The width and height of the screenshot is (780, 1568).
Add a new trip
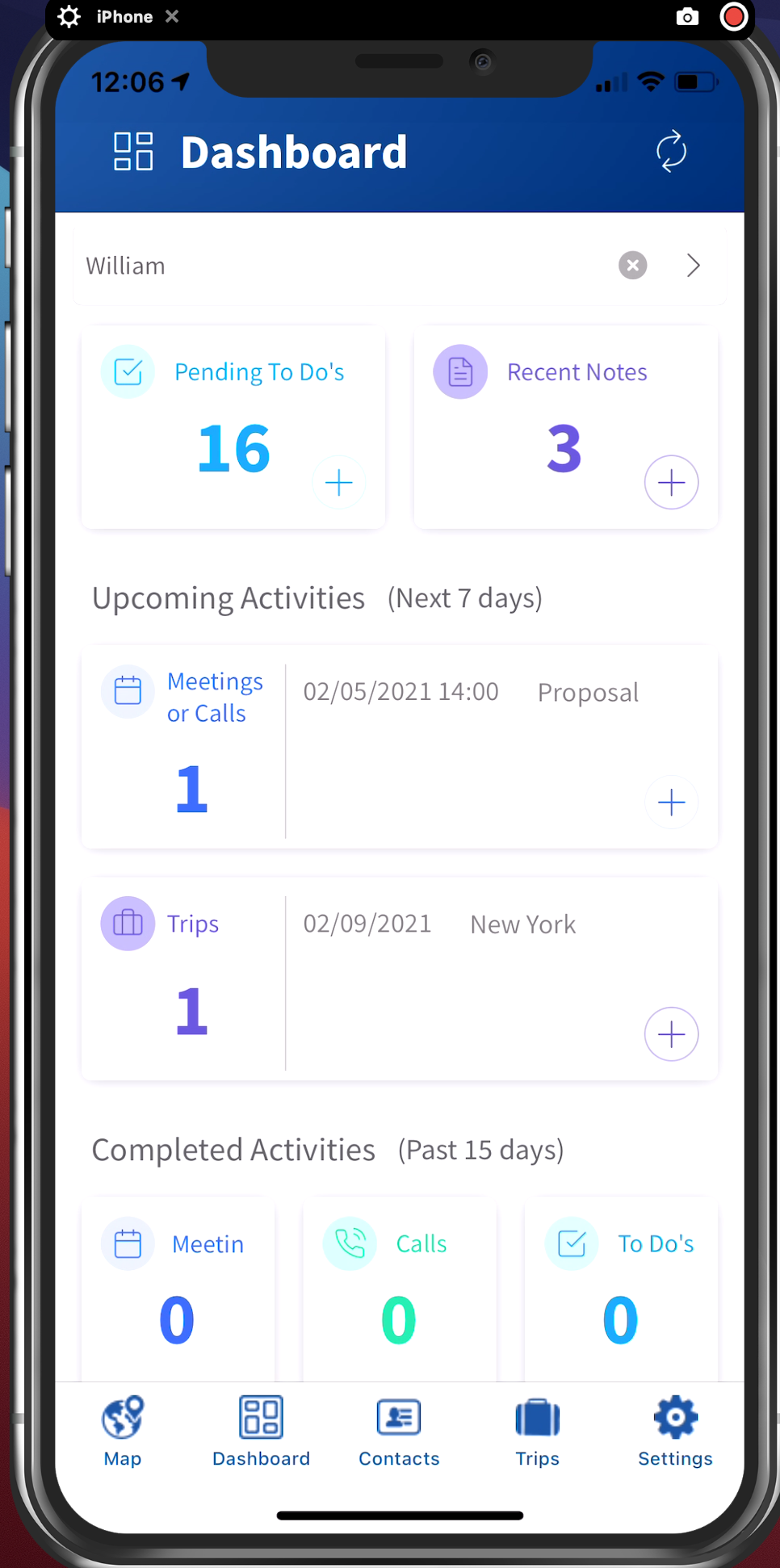pyautogui.click(x=671, y=1034)
